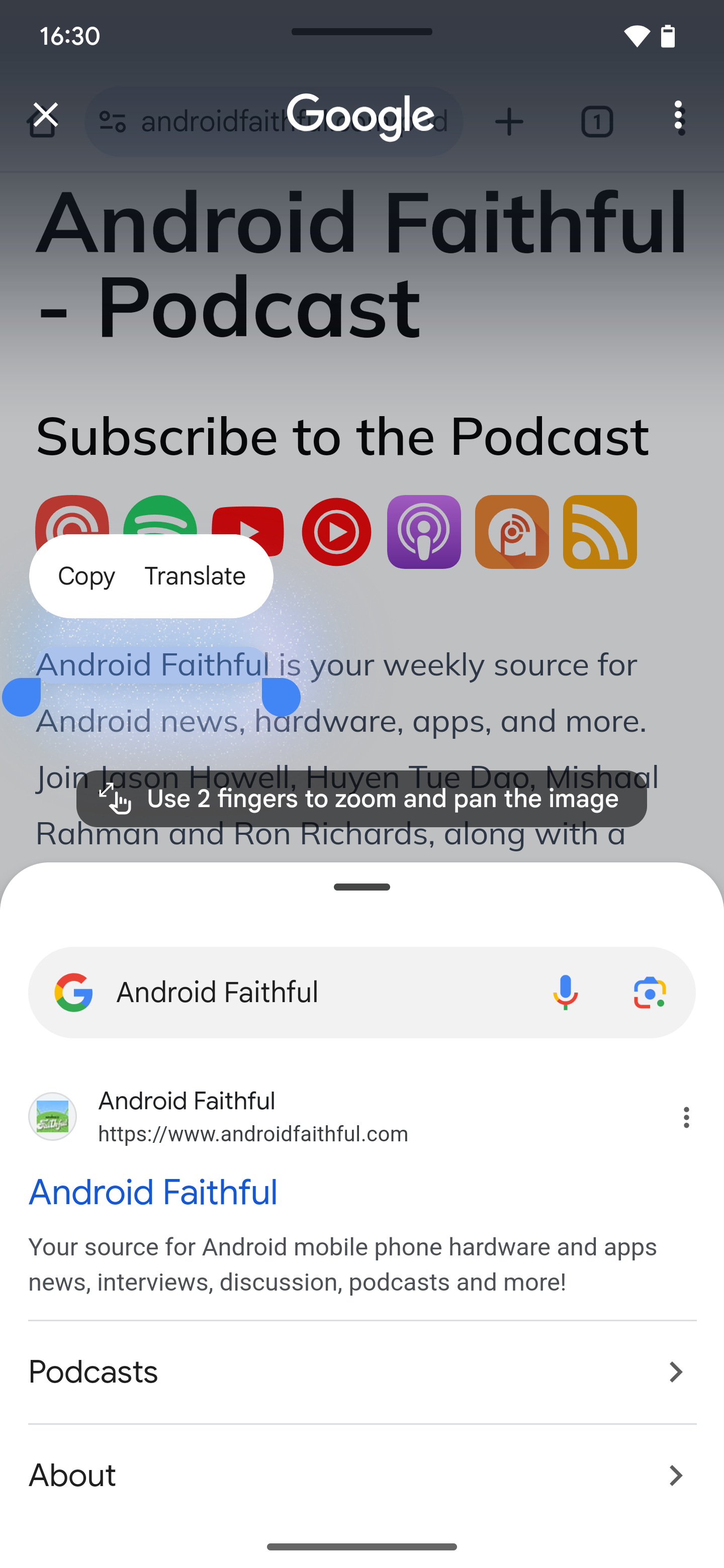724x1568 pixels.
Task: Open the Android Faithful search result link
Action: tap(153, 1192)
